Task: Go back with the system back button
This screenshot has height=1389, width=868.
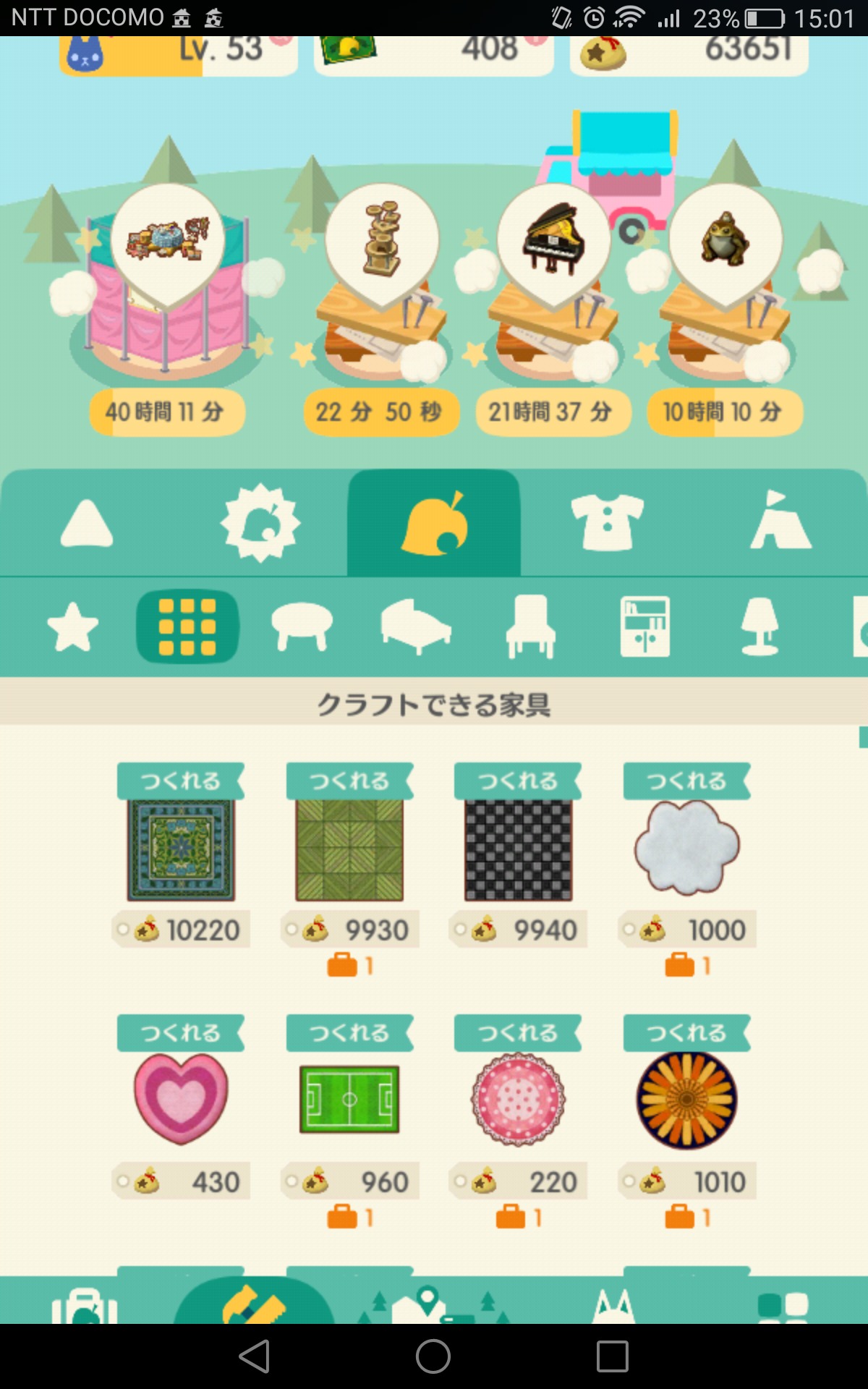Action: click(x=255, y=1356)
